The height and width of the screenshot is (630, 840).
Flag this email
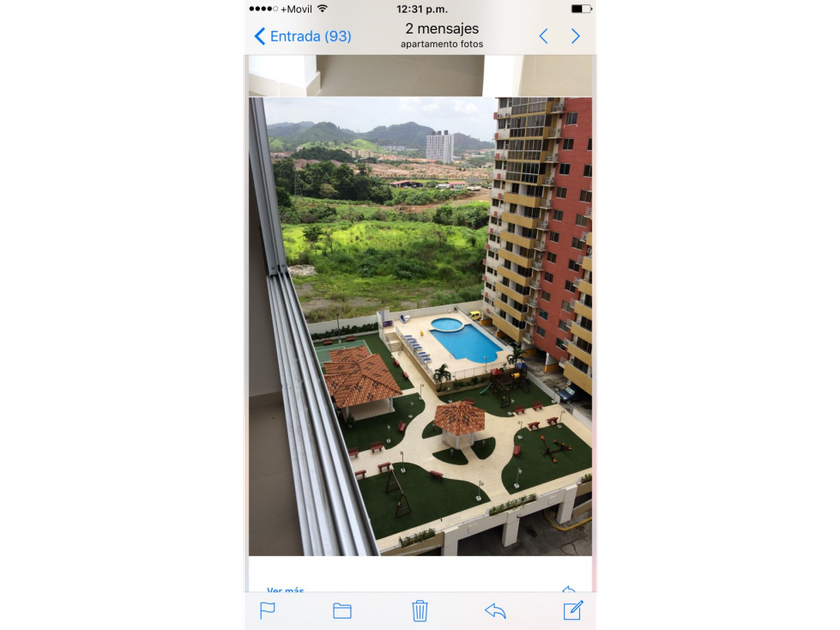click(x=268, y=610)
